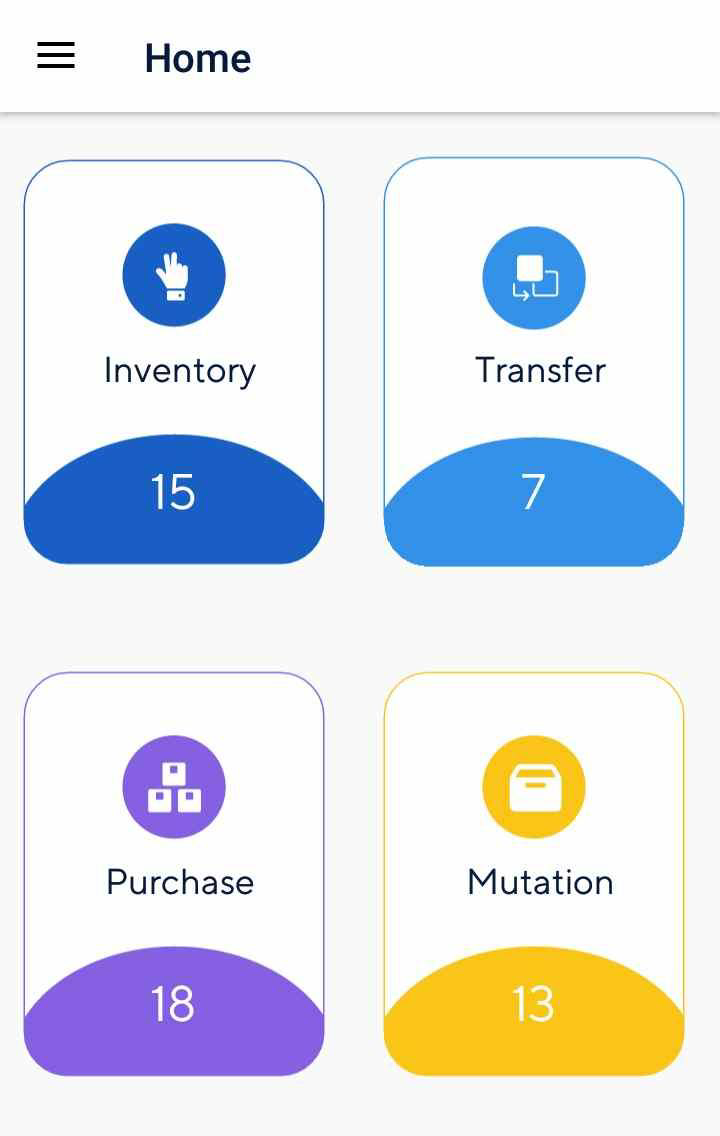Open the Transfer card
Screen dimensions: 720x1136
(534, 362)
